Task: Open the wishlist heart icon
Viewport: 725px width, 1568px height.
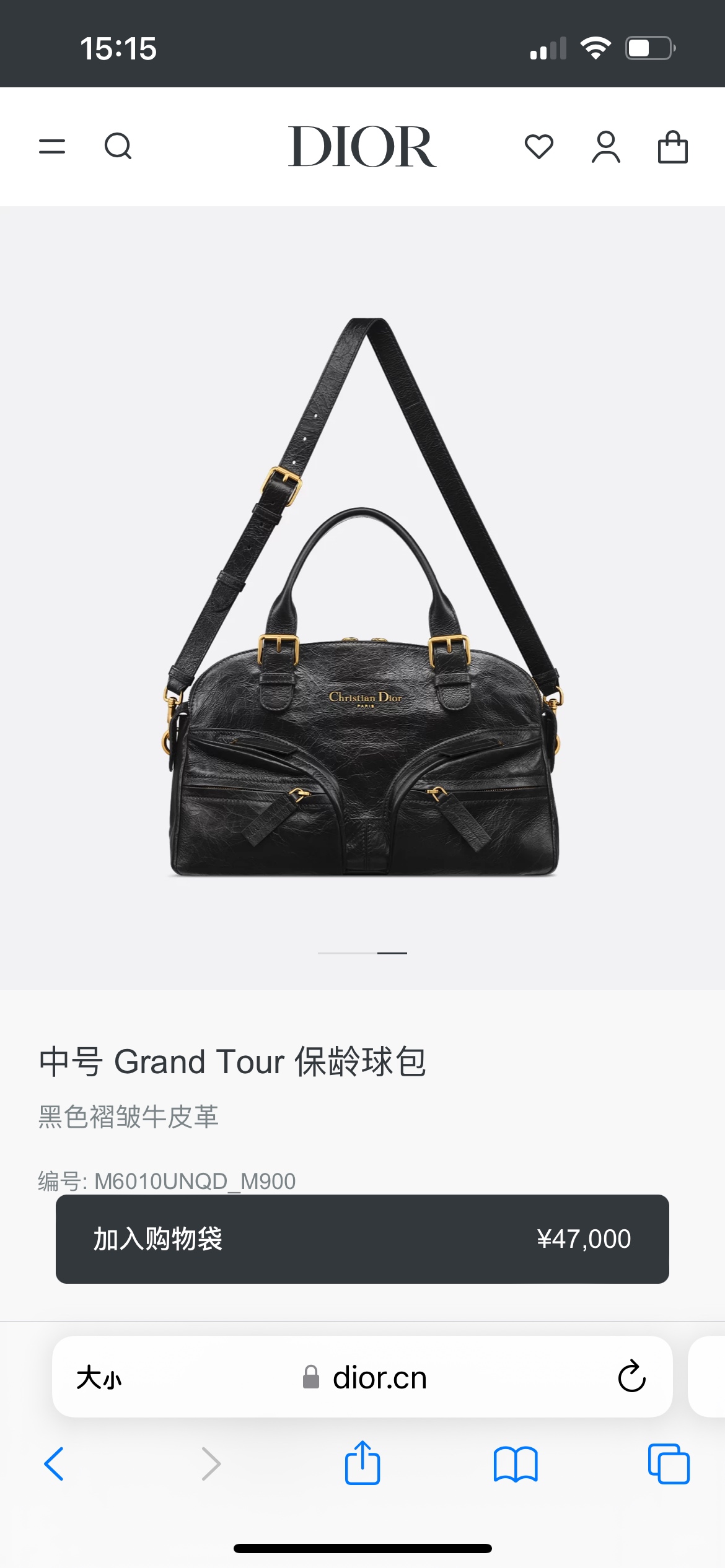Action: tap(538, 147)
